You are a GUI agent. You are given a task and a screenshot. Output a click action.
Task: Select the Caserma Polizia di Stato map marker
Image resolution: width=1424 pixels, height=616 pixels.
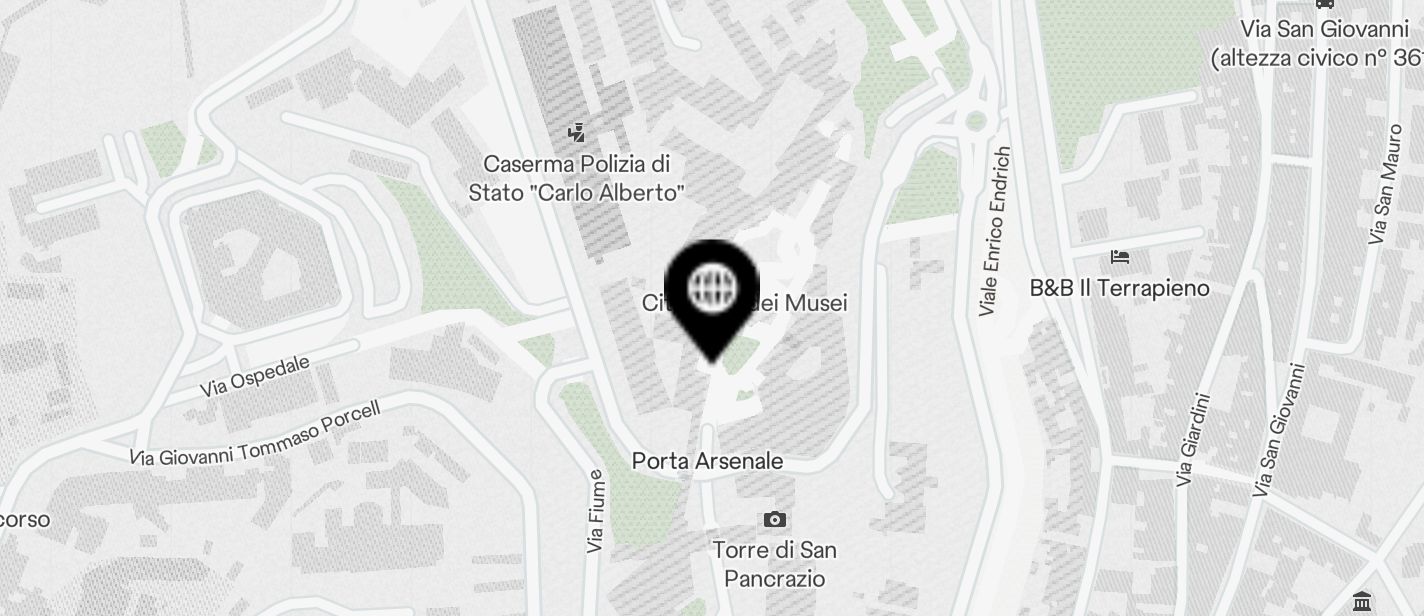pyautogui.click(x=576, y=133)
